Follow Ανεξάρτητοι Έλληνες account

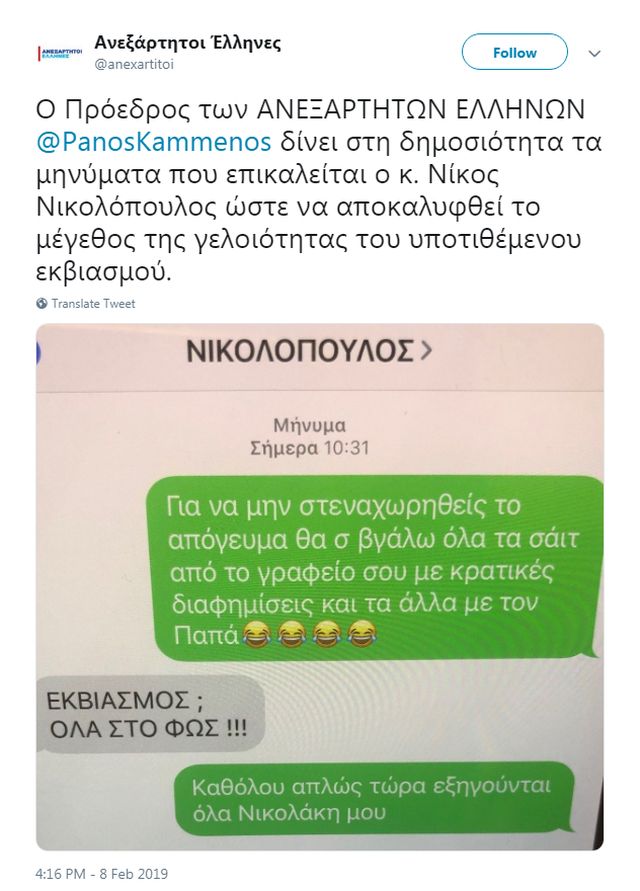[514, 52]
